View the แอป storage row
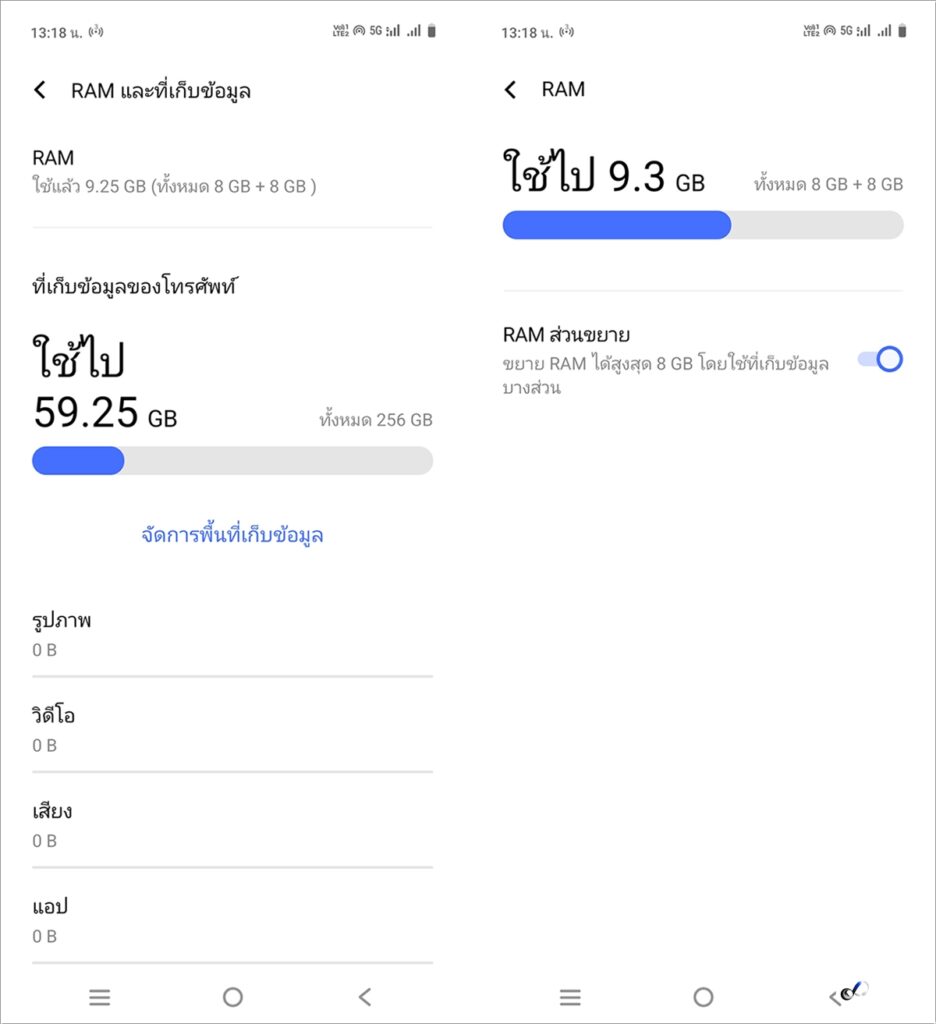This screenshot has width=936, height=1024. 232,920
